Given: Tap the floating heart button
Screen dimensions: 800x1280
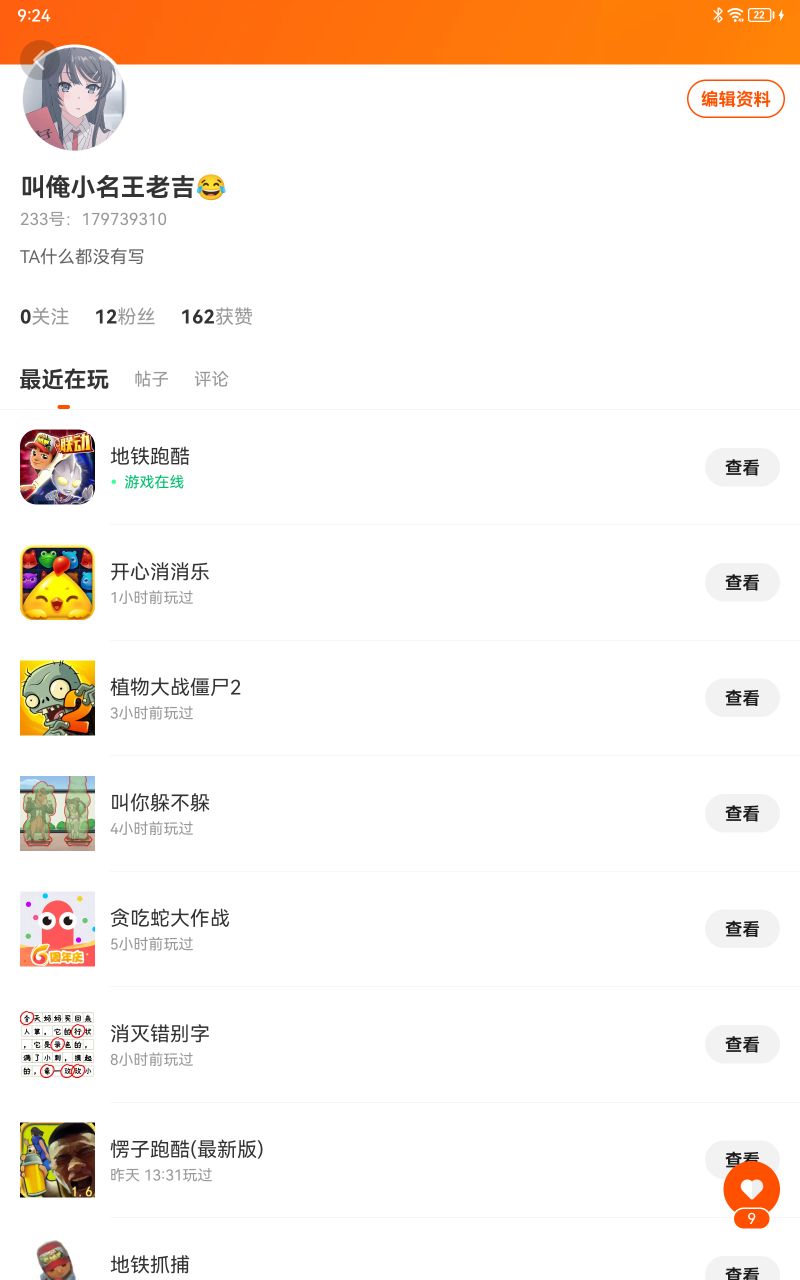Looking at the screenshot, I should click(751, 1189).
